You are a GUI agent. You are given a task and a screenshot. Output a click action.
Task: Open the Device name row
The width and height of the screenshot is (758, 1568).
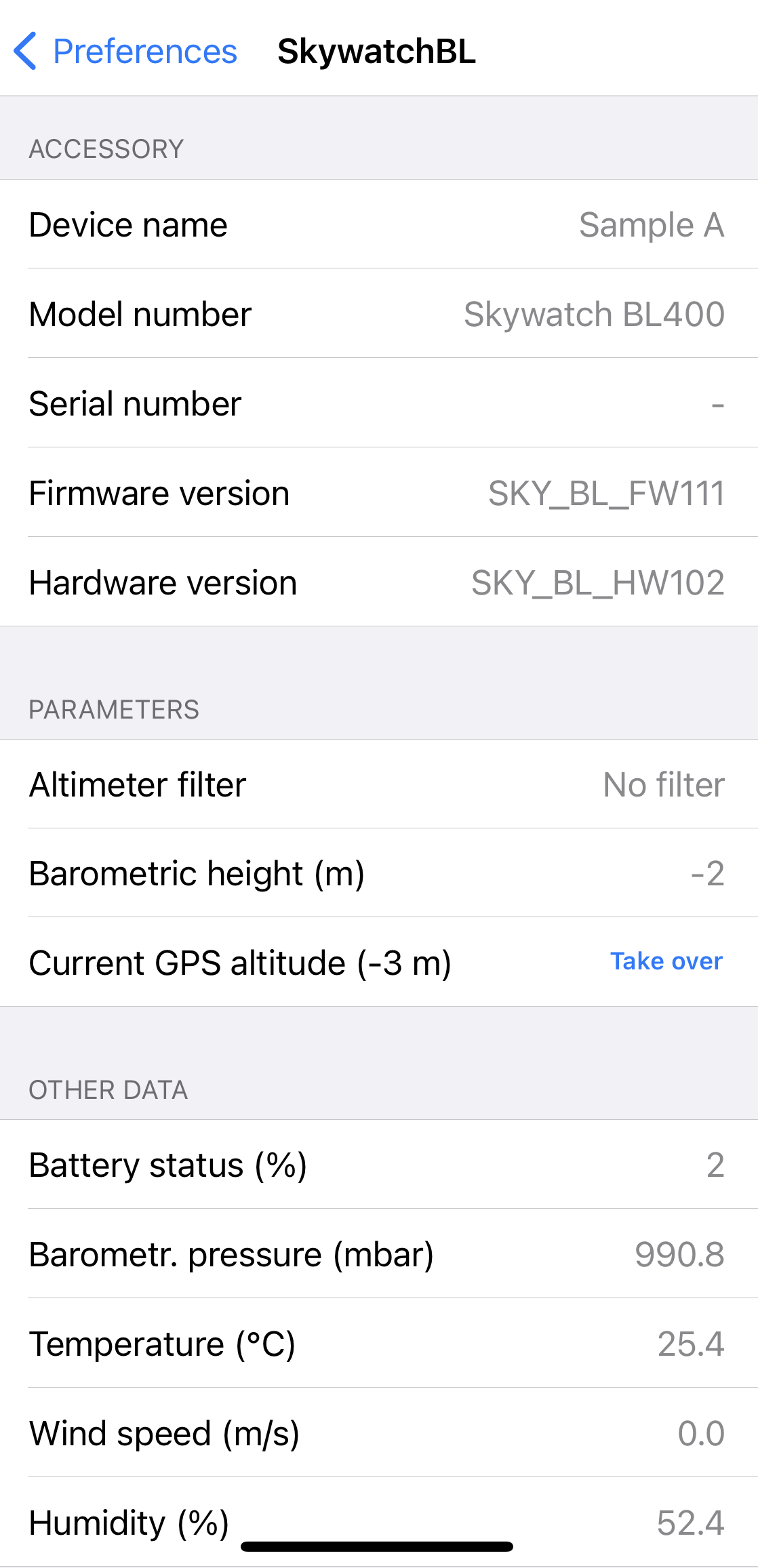coord(379,224)
